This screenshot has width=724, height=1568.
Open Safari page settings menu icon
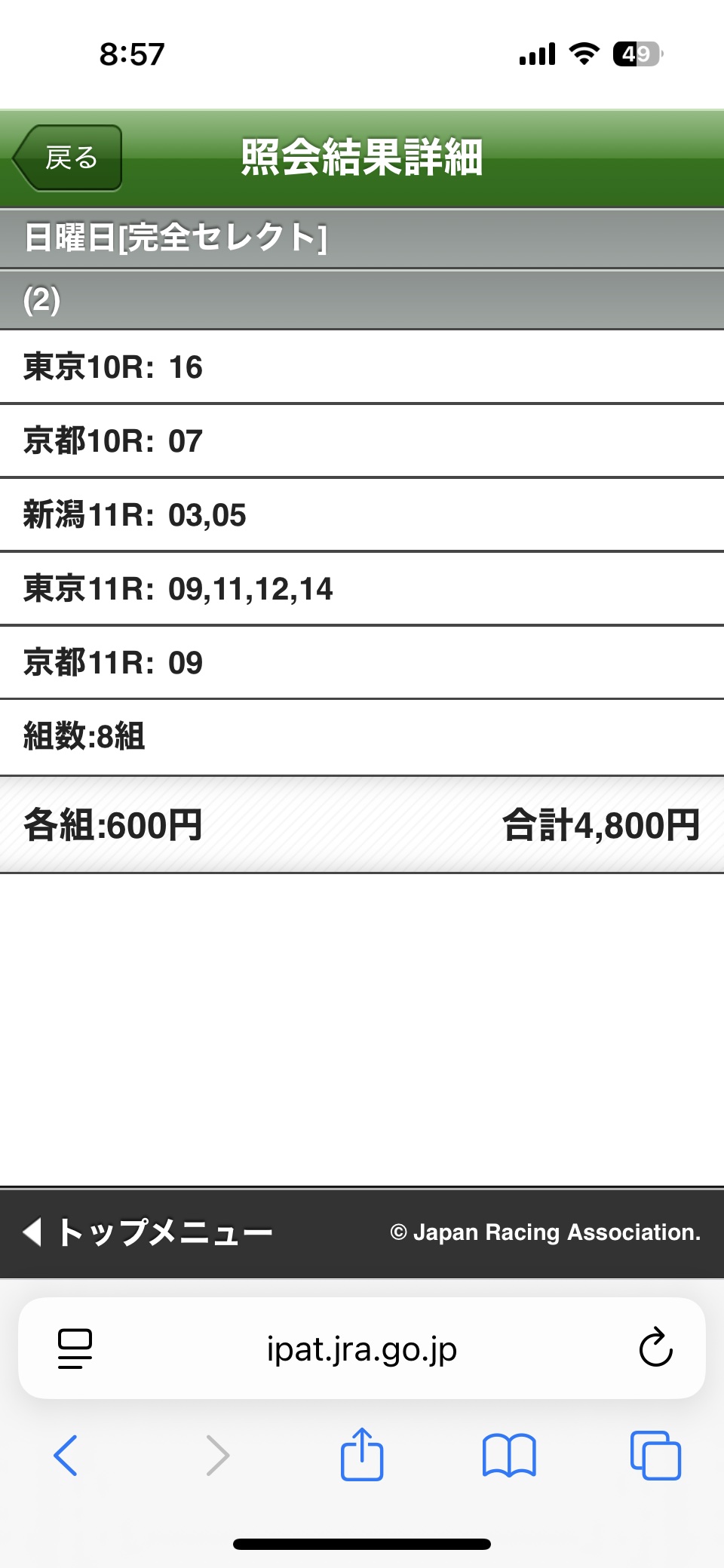pos(75,1349)
